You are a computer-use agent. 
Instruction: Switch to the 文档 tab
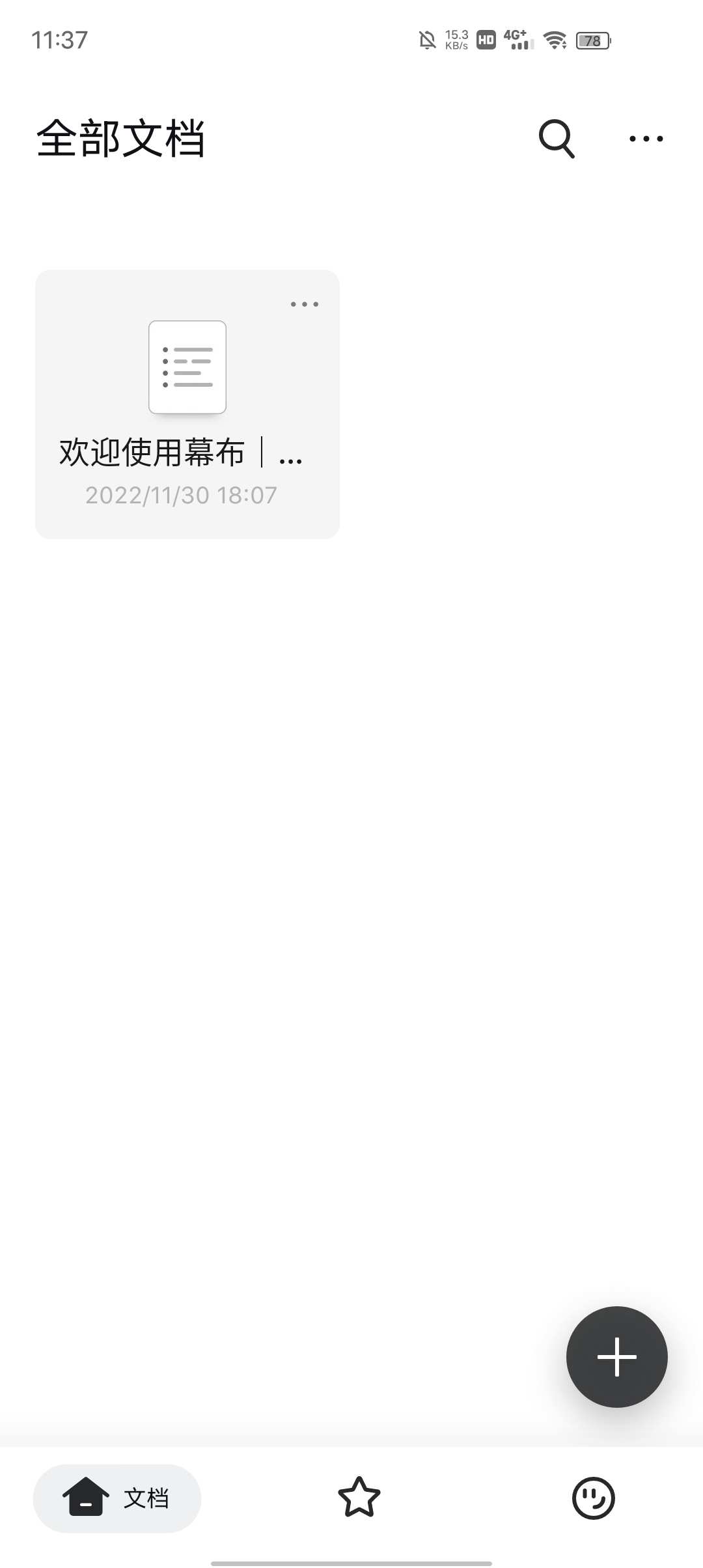click(117, 1498)
